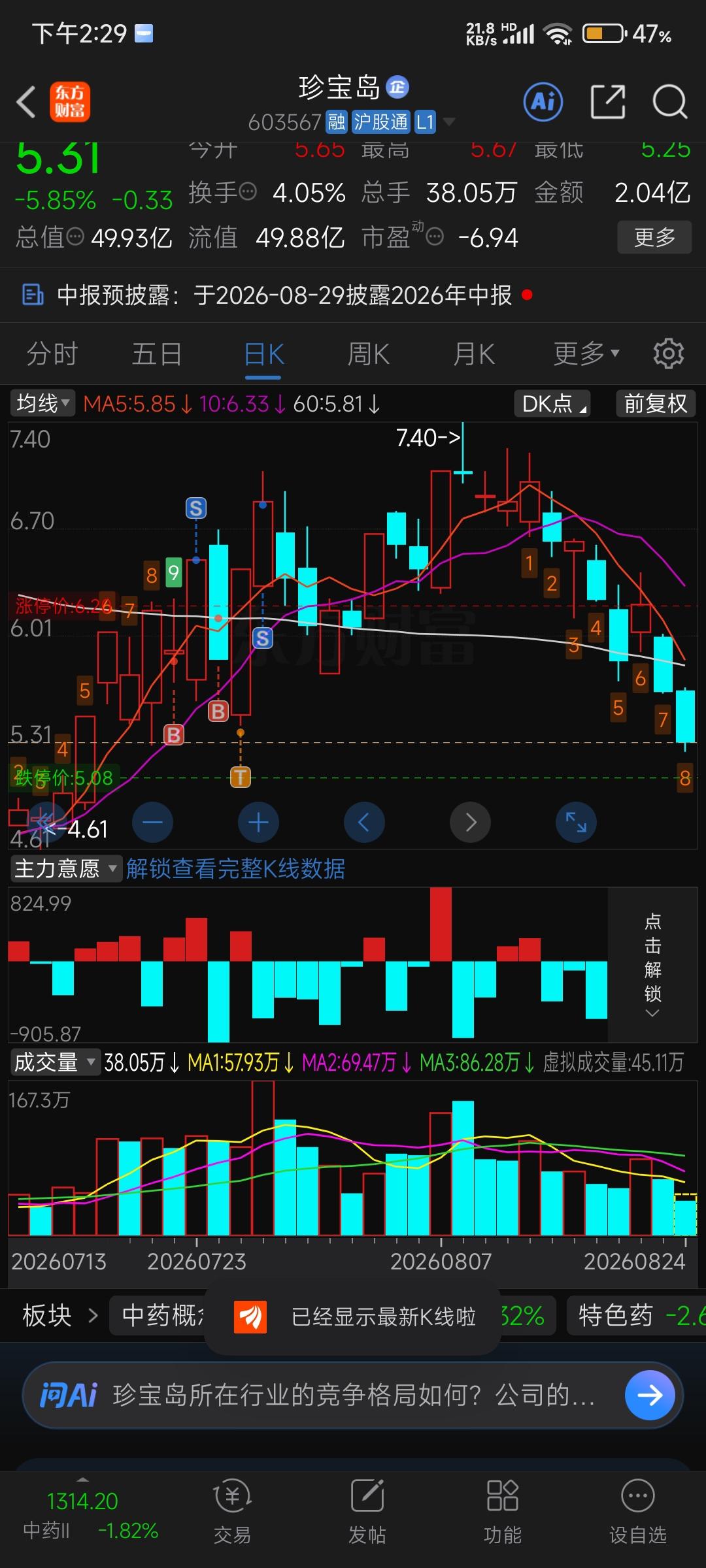Zoom in the K-line chart
The width and height of the screenshot is (706, 1568).
point(258,822)
